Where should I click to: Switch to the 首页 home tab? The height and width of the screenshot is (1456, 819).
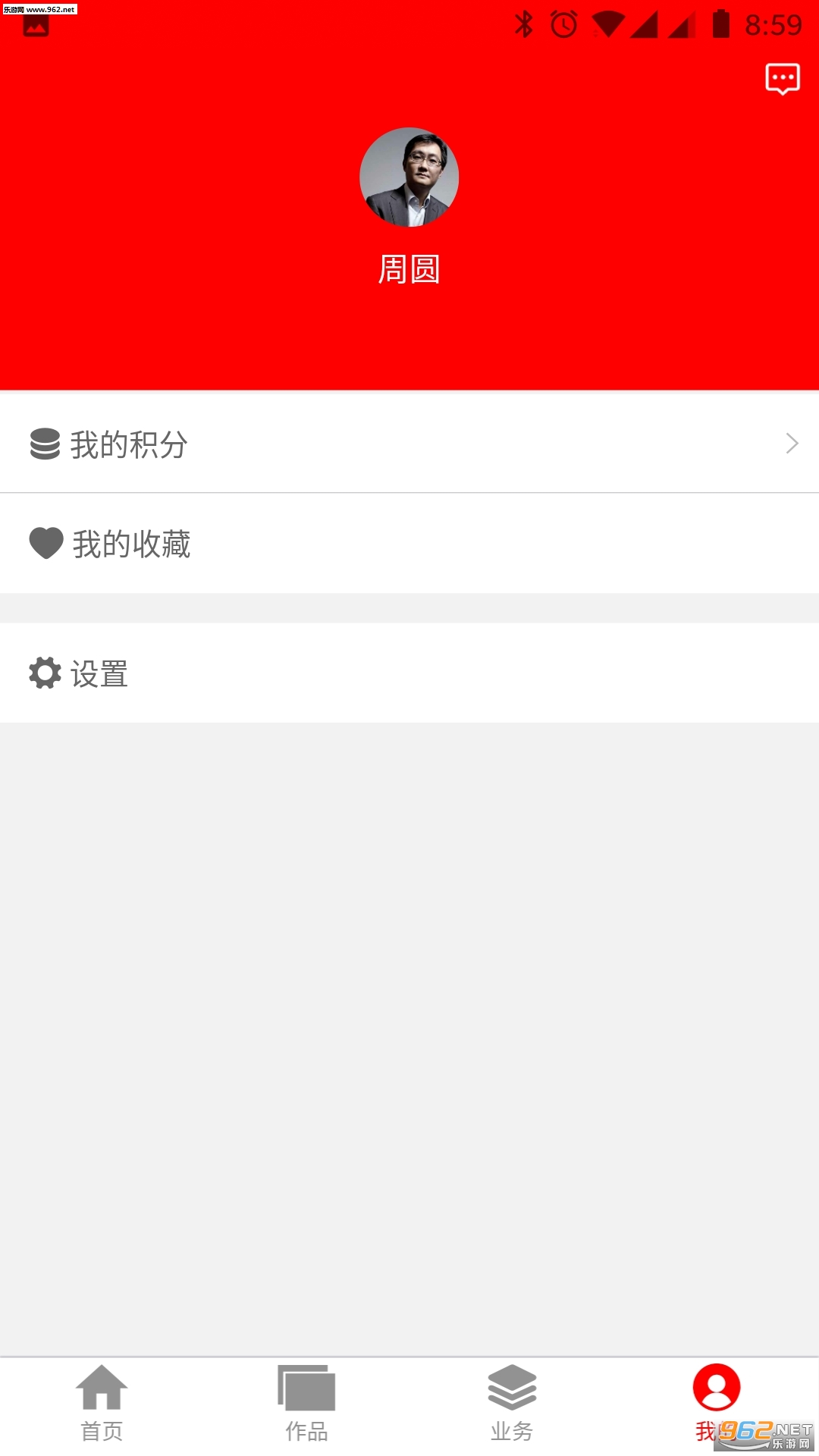tap(102, 1403)
